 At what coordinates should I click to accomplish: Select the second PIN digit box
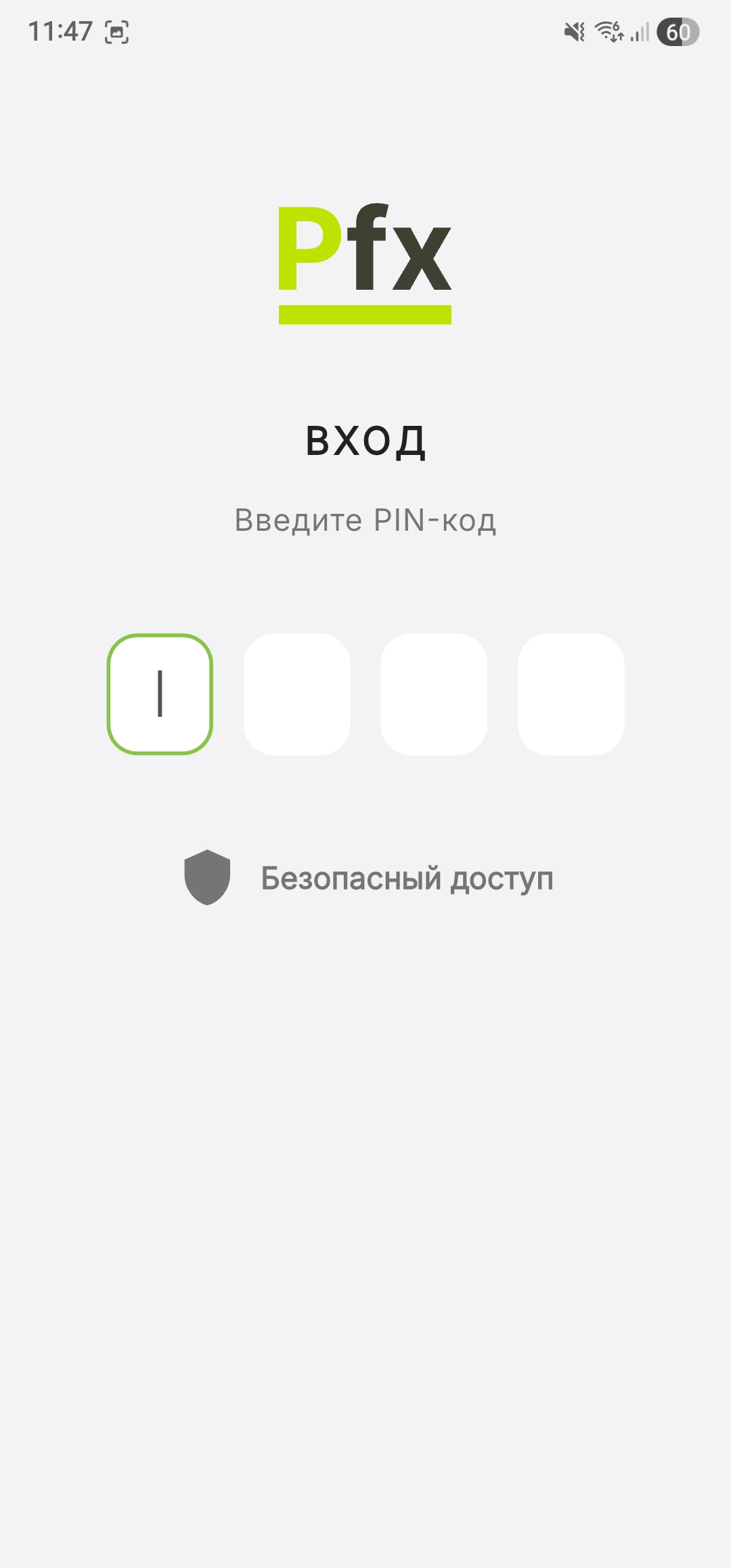coord(296,694)
